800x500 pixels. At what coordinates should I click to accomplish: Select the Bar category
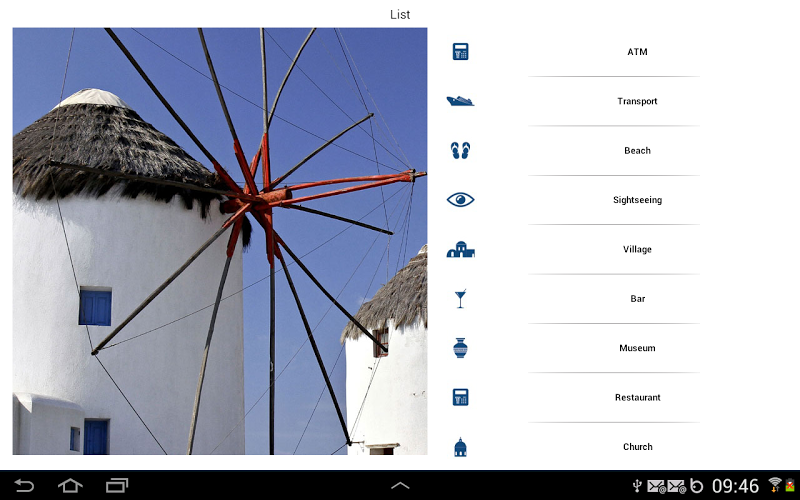point(637,299)
